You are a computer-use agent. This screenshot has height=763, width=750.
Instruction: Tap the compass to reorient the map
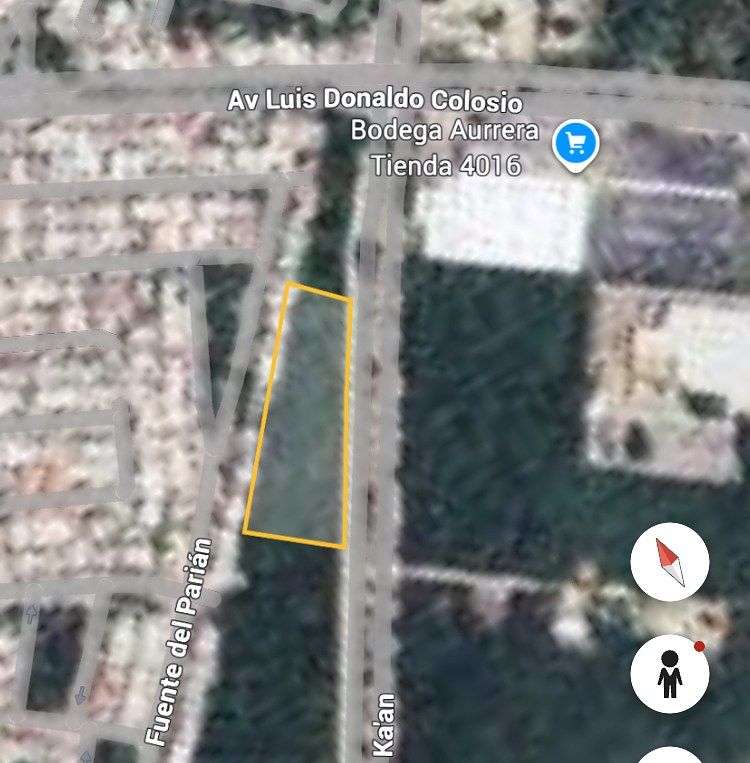670,562
